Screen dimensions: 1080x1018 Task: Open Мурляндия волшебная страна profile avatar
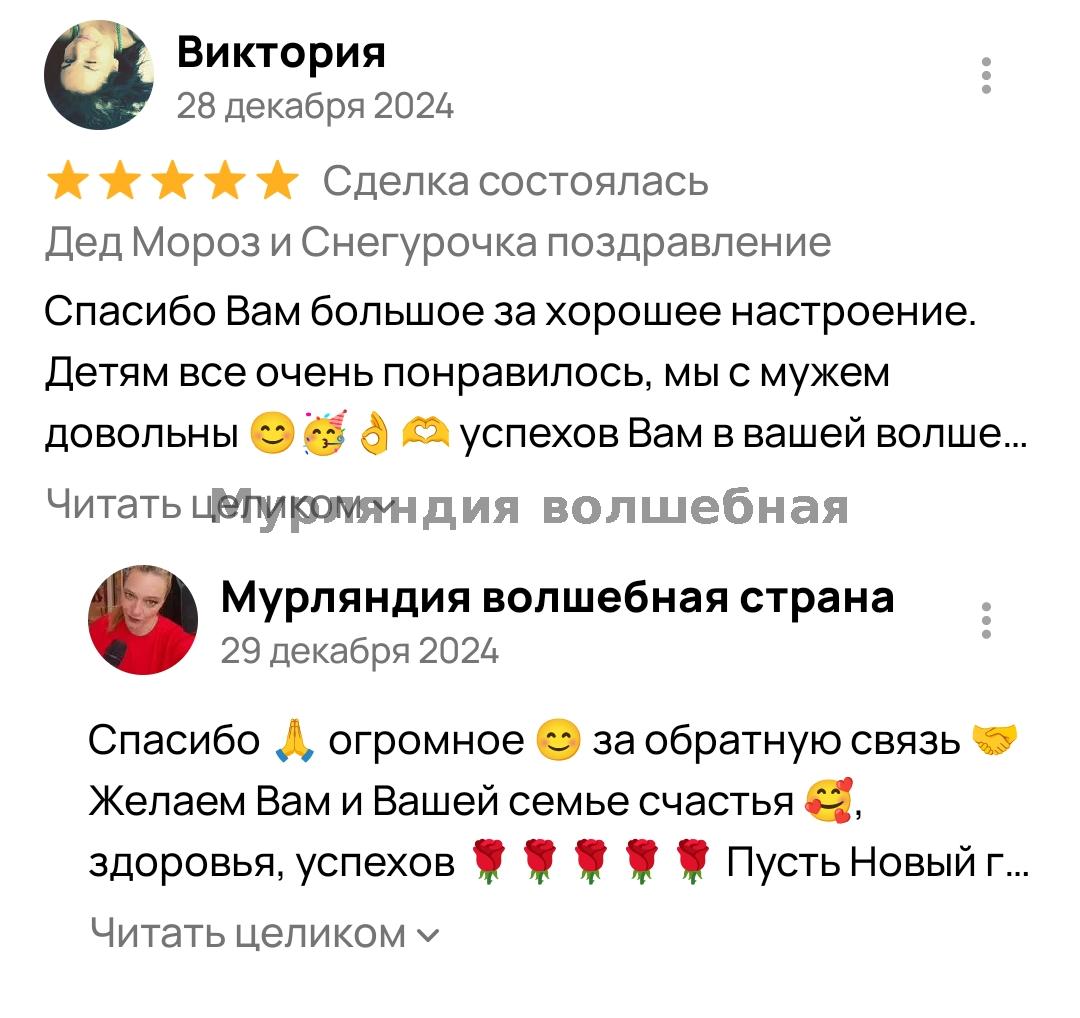(143, 619)
